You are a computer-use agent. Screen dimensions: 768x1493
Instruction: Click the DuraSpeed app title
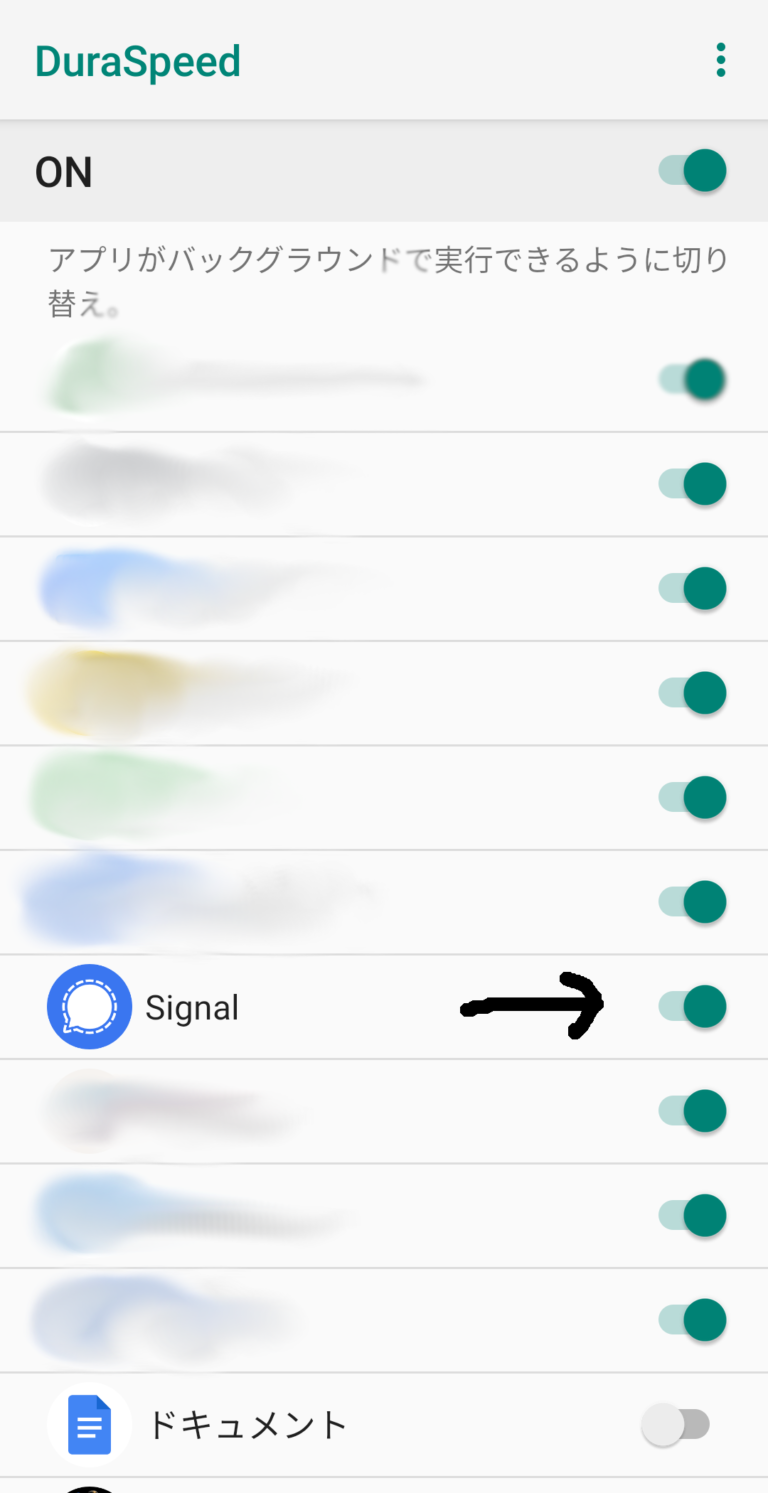(137, 60)
